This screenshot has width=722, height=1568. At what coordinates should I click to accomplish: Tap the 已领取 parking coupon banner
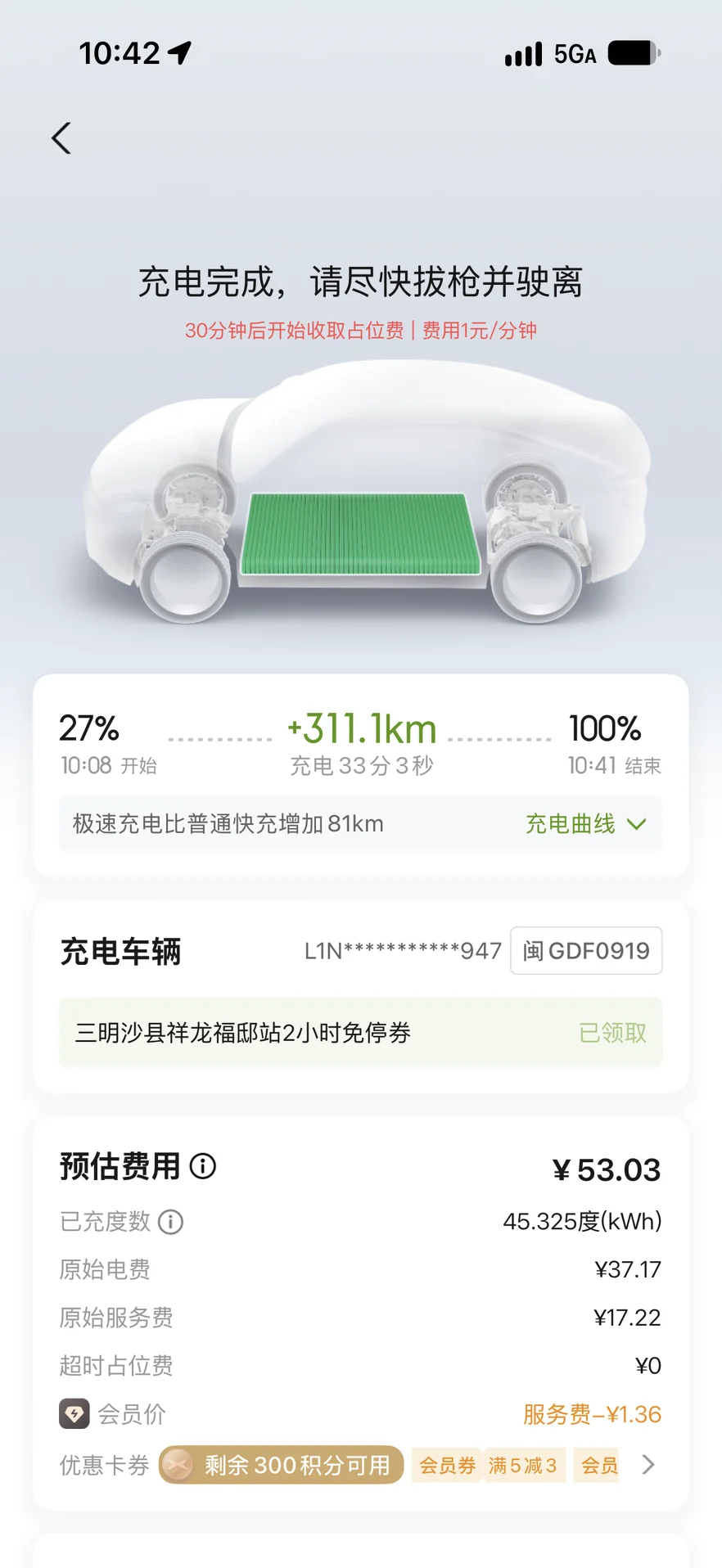point(360,1033)
